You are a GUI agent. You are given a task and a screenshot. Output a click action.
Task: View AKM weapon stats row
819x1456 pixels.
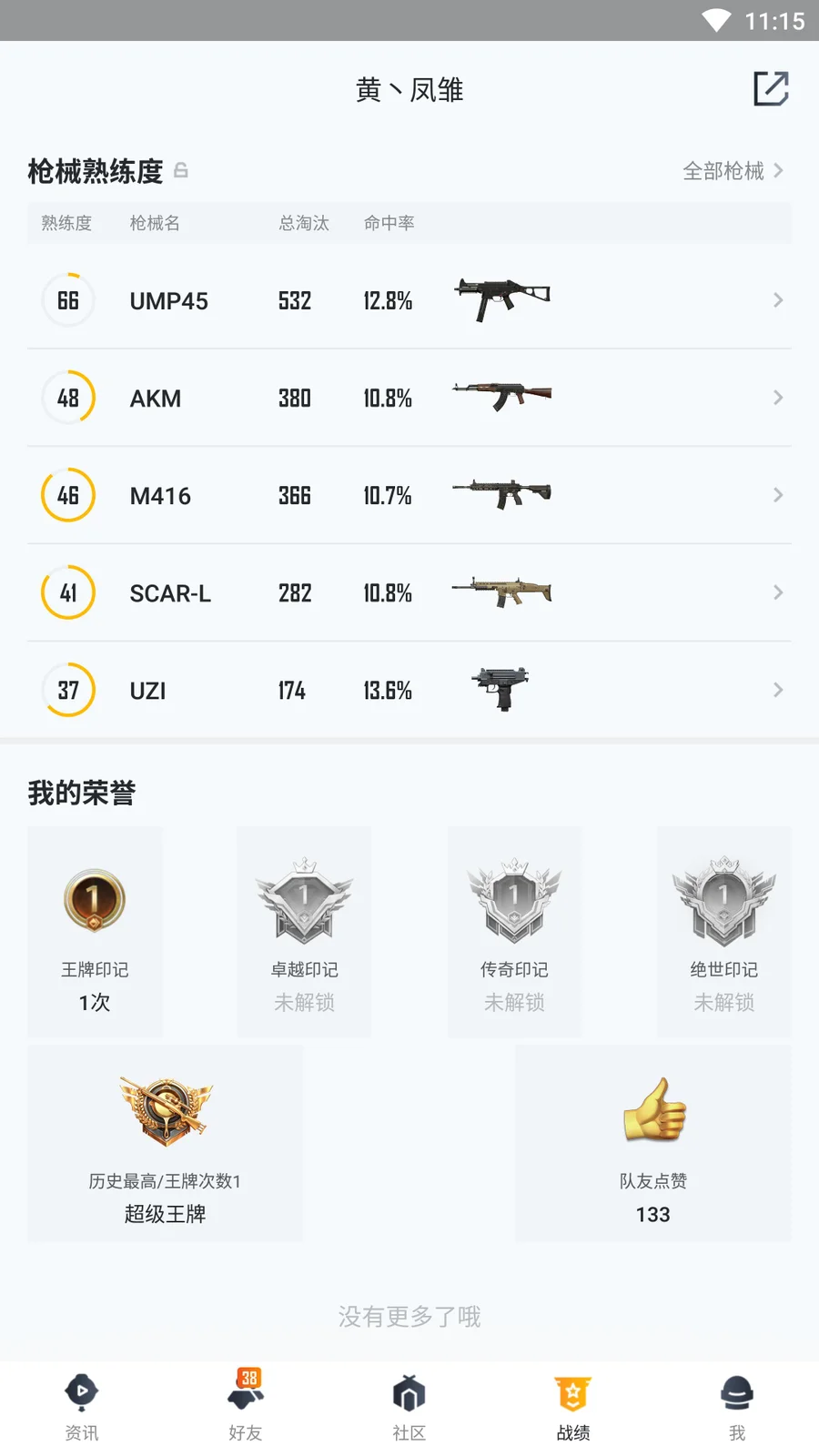(409, 398)
